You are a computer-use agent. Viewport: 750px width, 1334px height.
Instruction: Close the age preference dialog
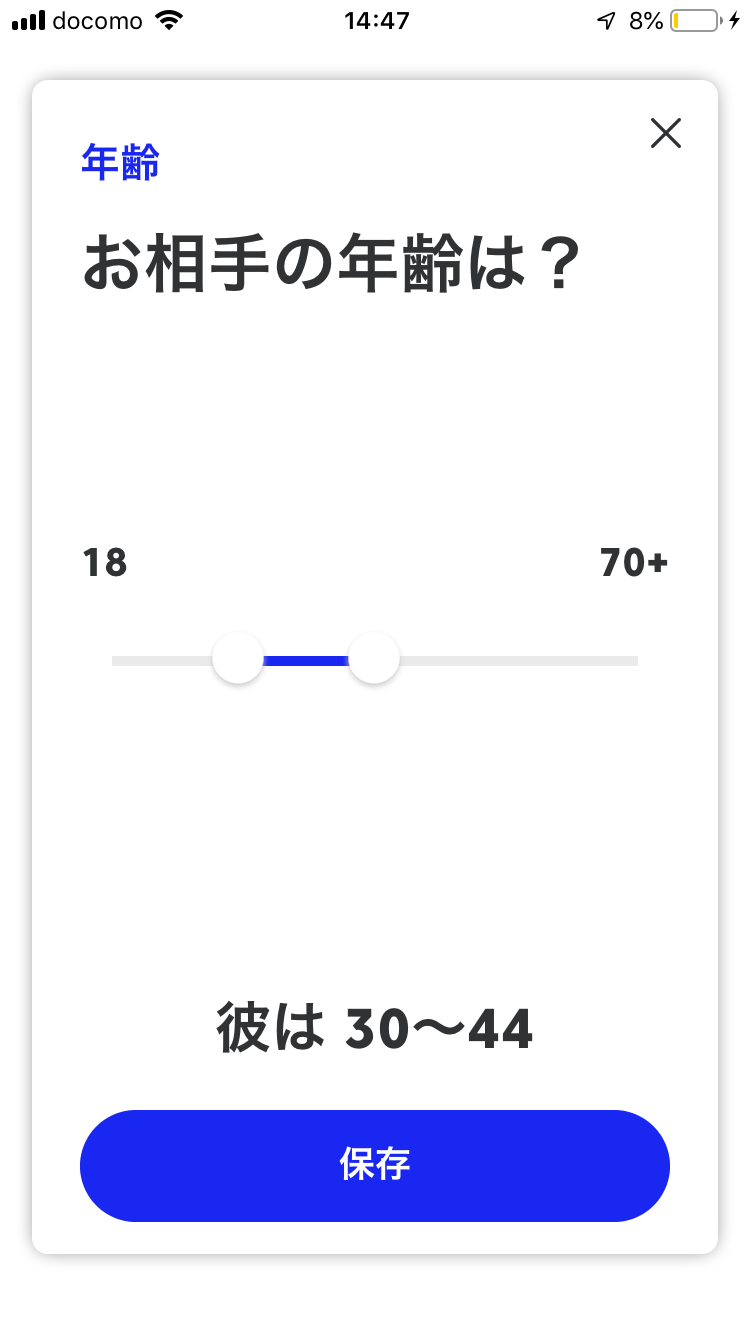pyautogui.click(x=665, y=133)
